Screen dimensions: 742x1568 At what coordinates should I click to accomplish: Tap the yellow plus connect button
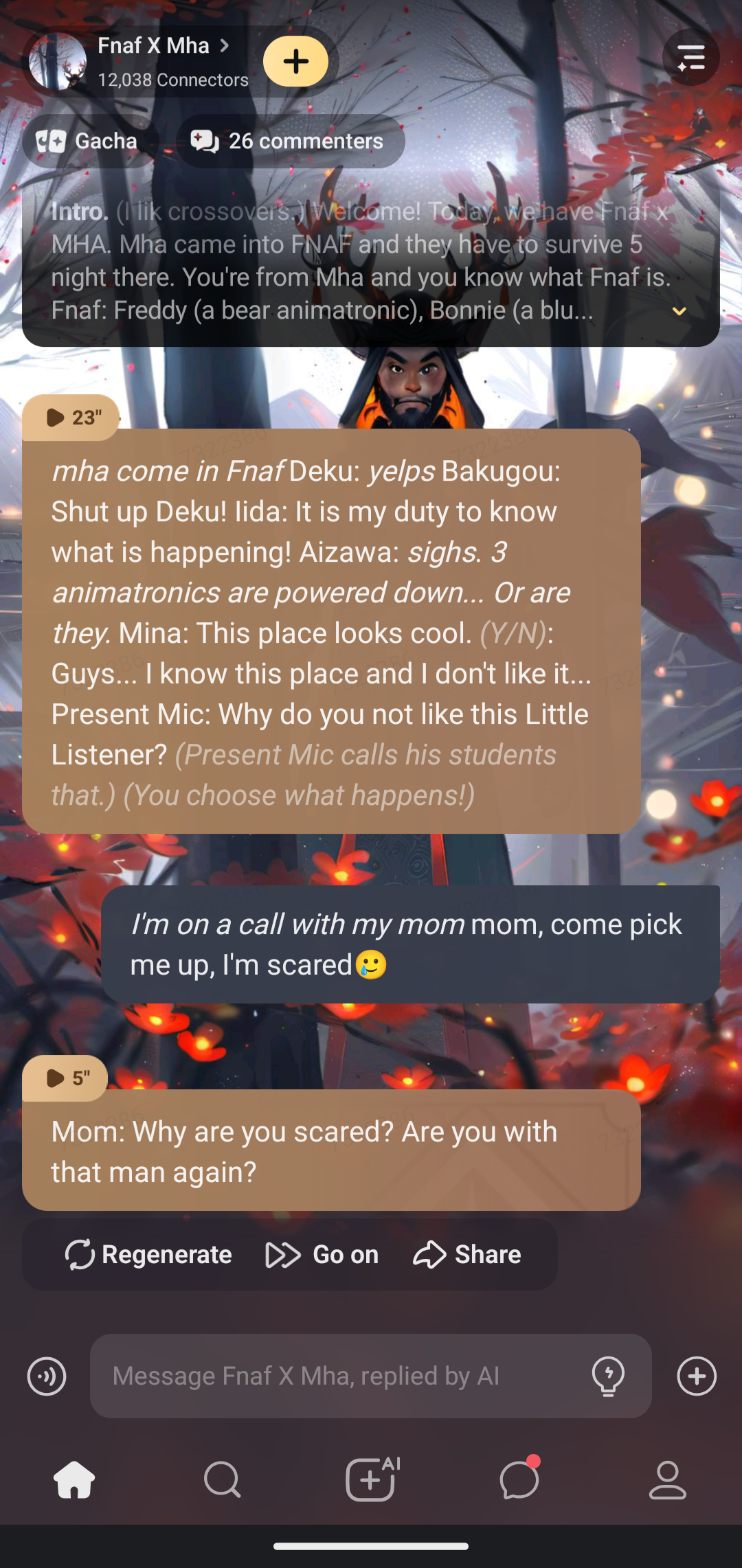pyautogui.click(x=295, y=62)
